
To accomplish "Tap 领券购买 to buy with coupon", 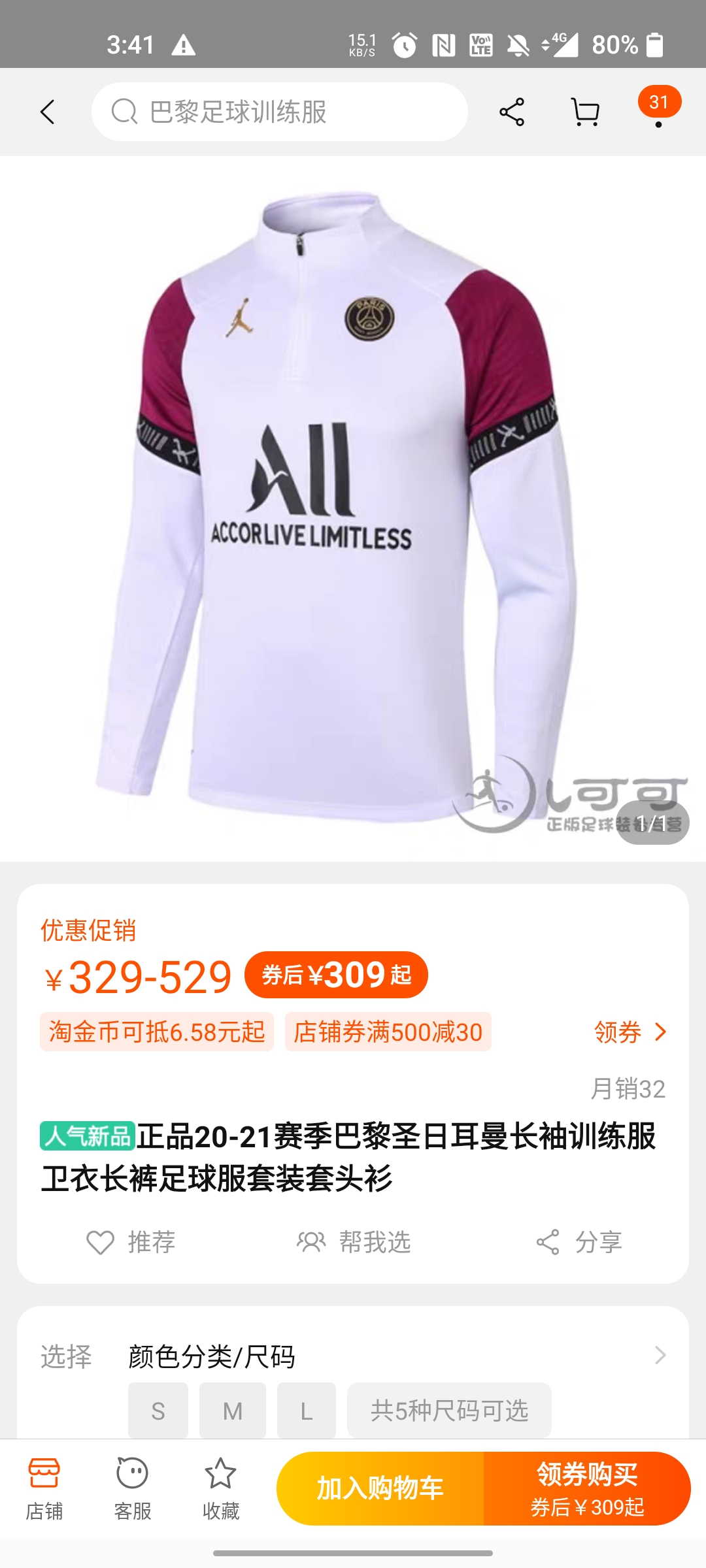I will pos(587,1488).
